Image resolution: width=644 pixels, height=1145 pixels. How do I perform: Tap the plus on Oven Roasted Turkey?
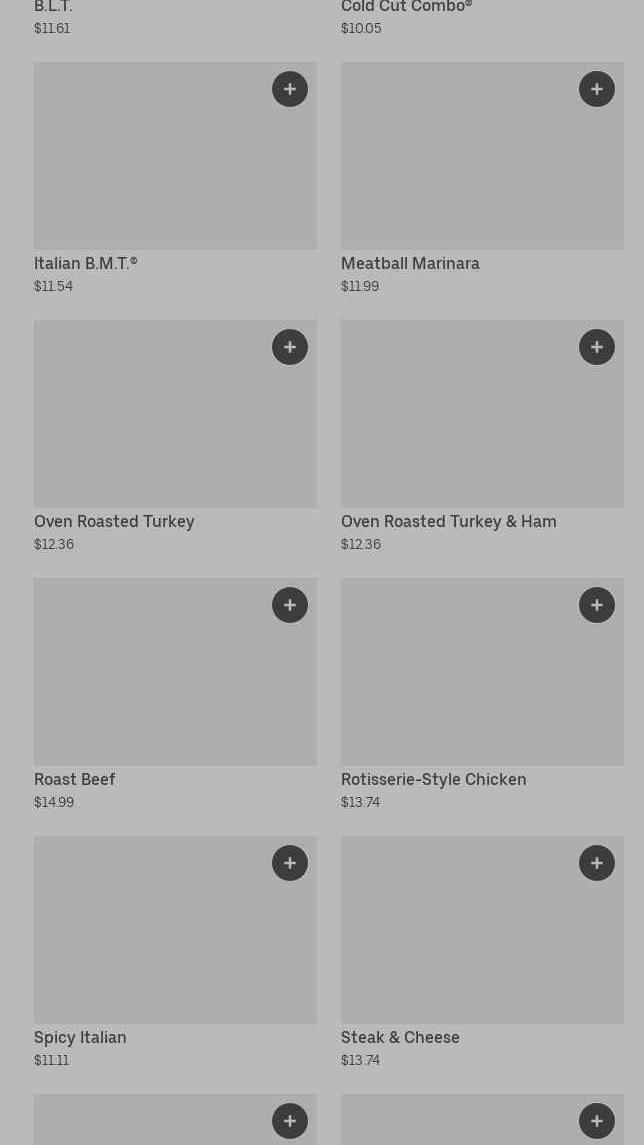[290, 347]
